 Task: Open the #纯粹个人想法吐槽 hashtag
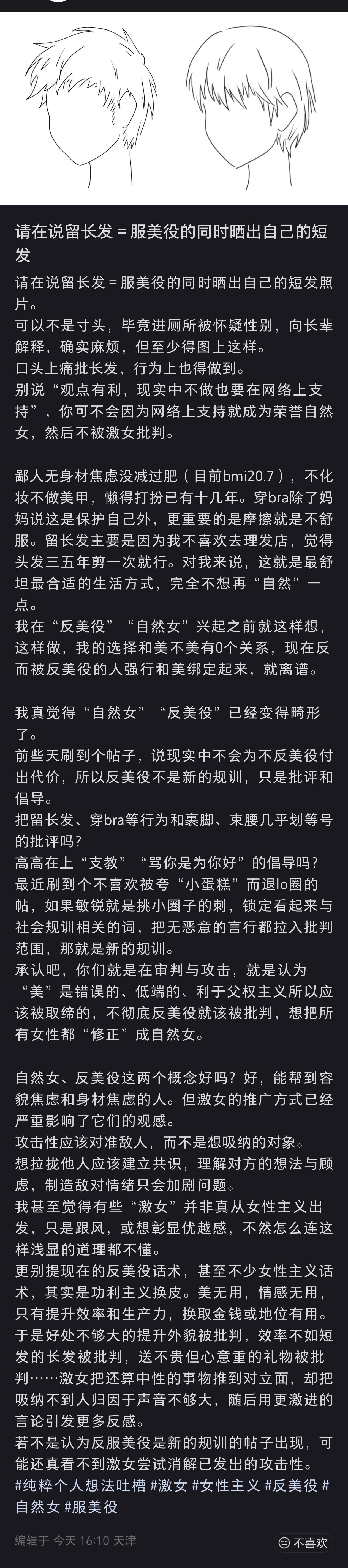[x=80, y=1485]
